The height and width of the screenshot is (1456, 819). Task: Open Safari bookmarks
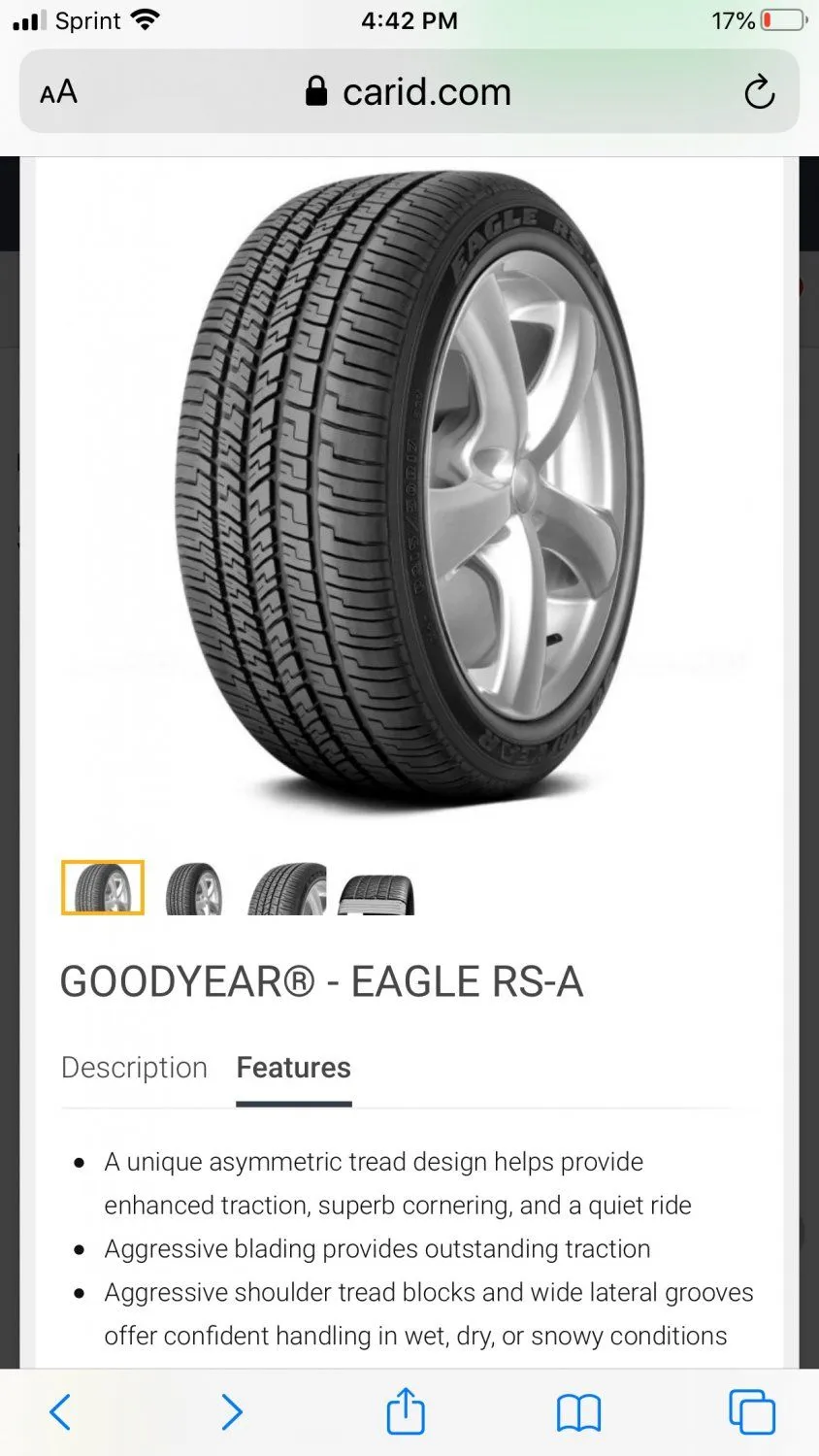[x=578, y=1411]
